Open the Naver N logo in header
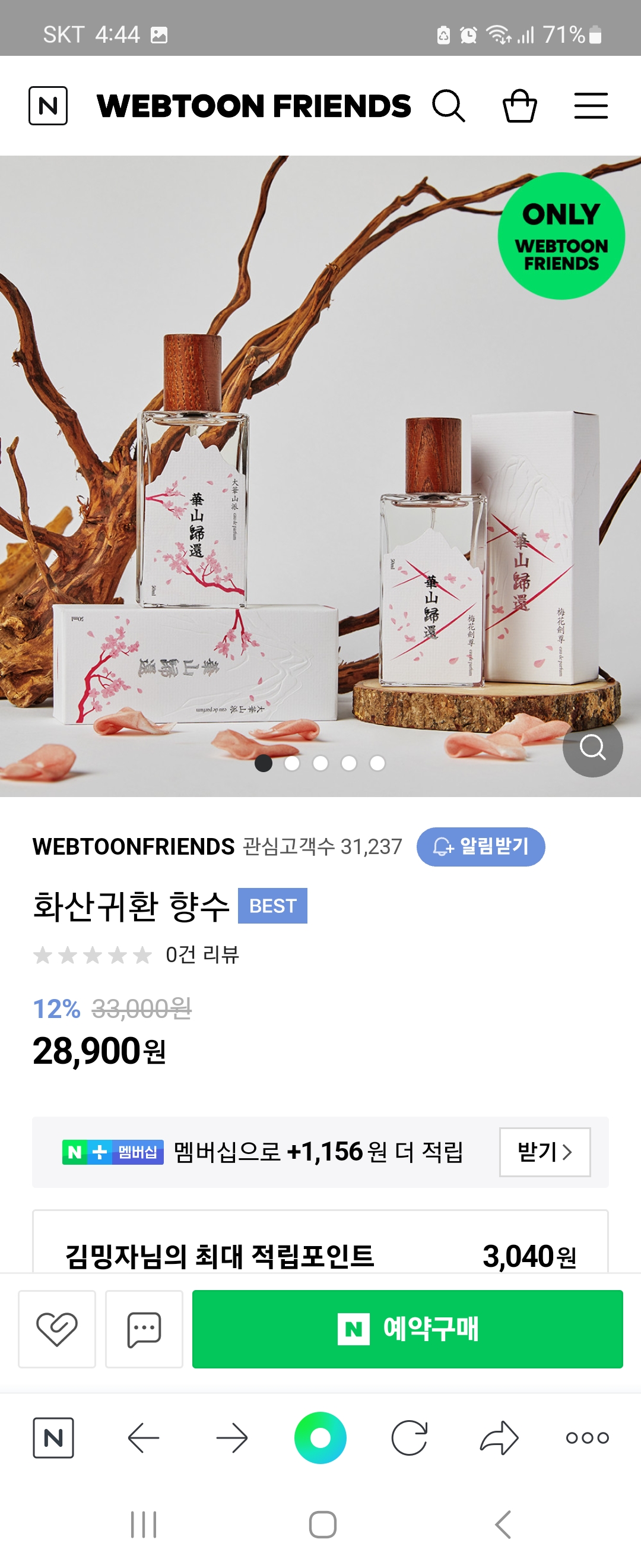Viewport: 641px width, 1568px height. point(48,106)
